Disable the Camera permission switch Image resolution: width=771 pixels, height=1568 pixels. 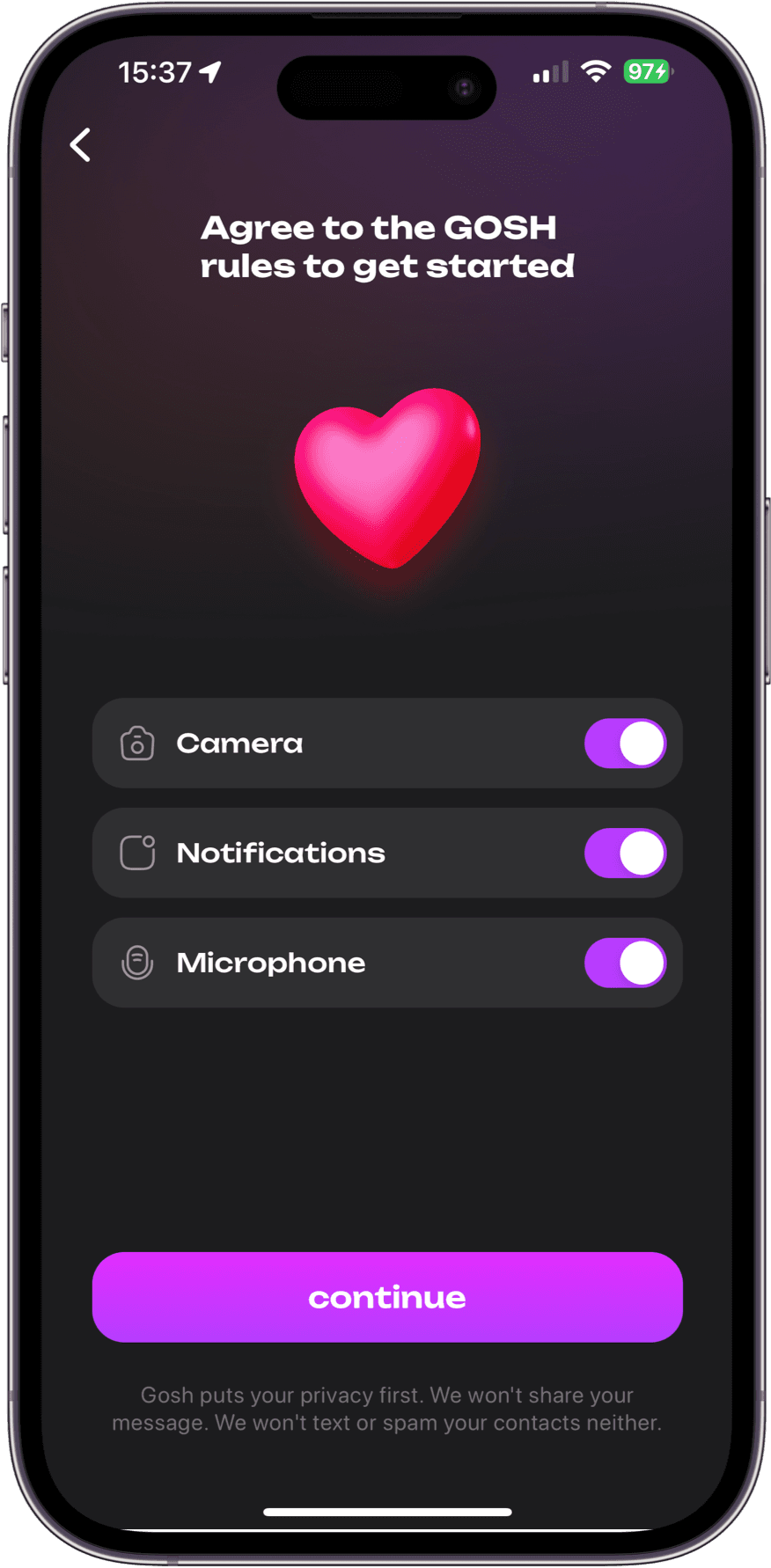[x=625, y=744]
